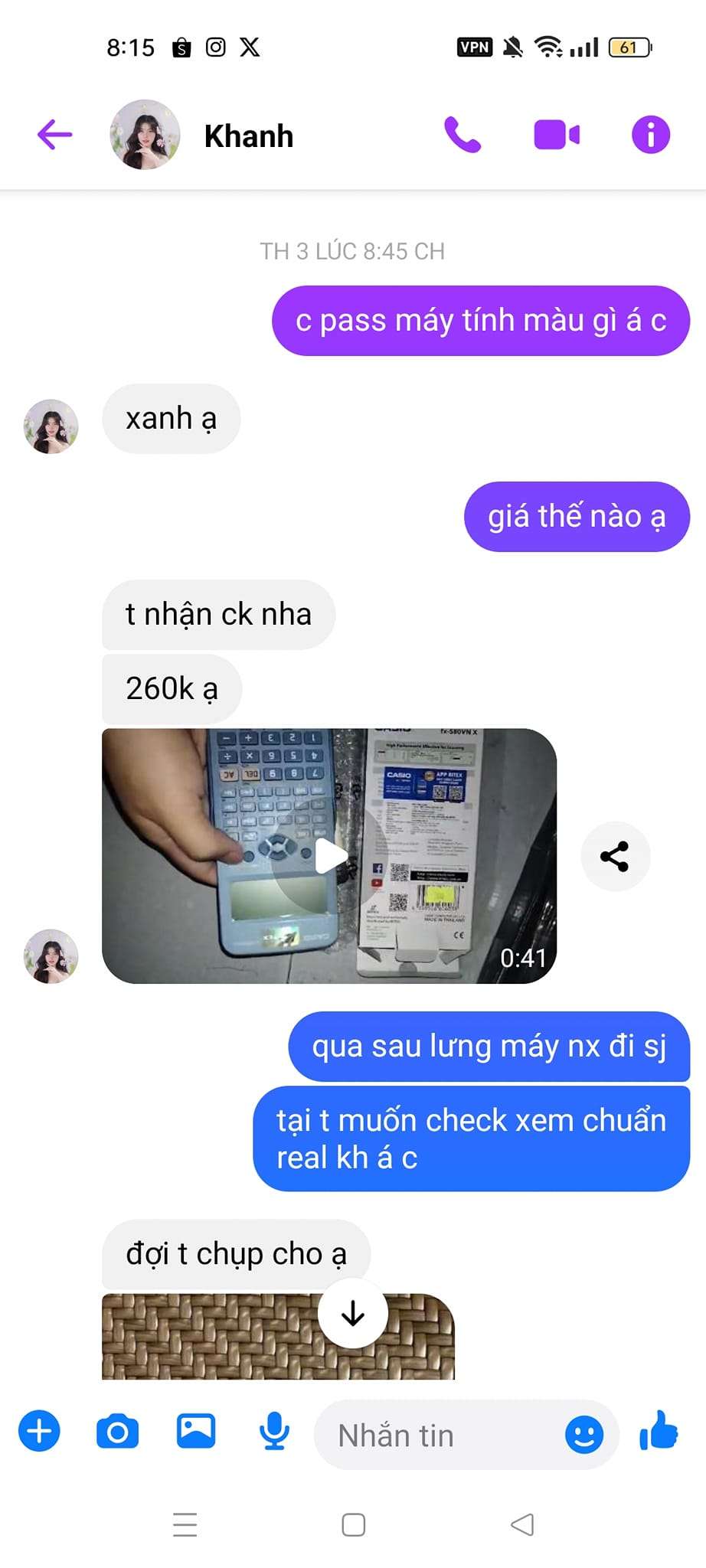Screen dimensions: 706x1568
Task: Open the plus attachments menu
Action: pos(40,1431)
